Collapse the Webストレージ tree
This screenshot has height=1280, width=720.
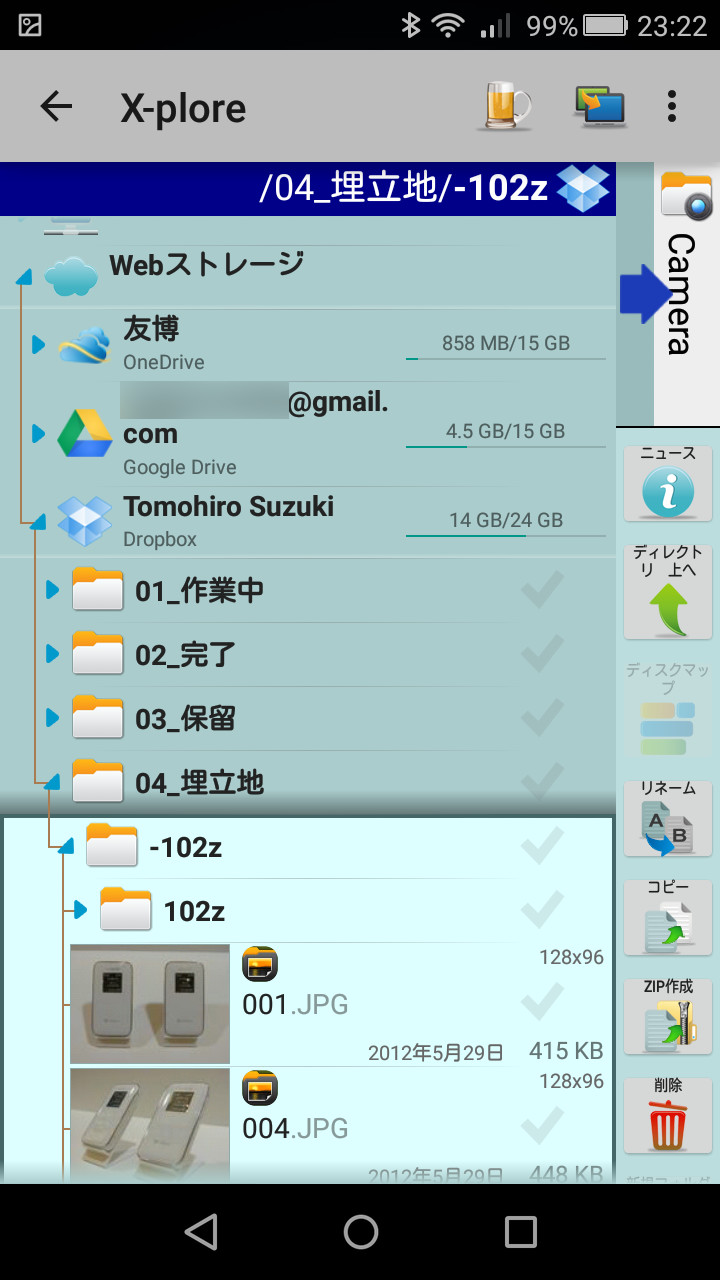click(x=23, y=277)
